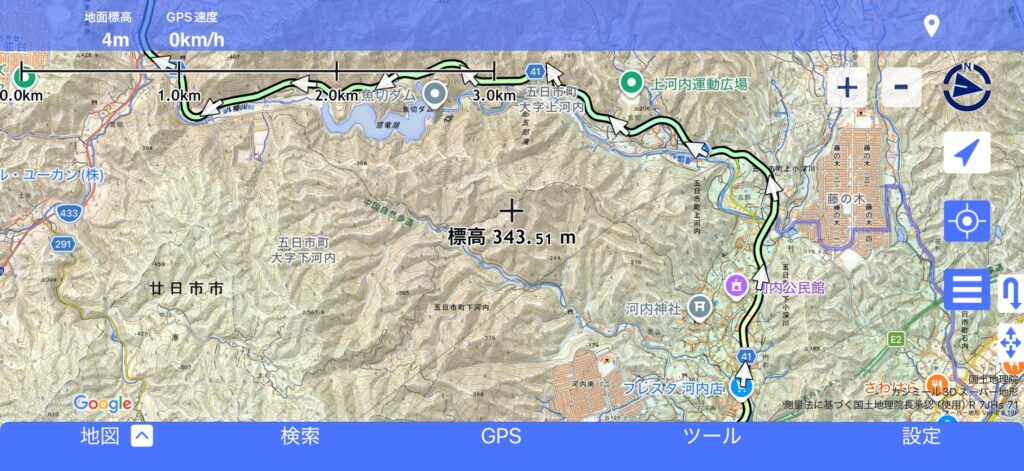Select the フレスタ 河内店 shop marker
This screenshot has width=1024, height=471.
(741, 386)
